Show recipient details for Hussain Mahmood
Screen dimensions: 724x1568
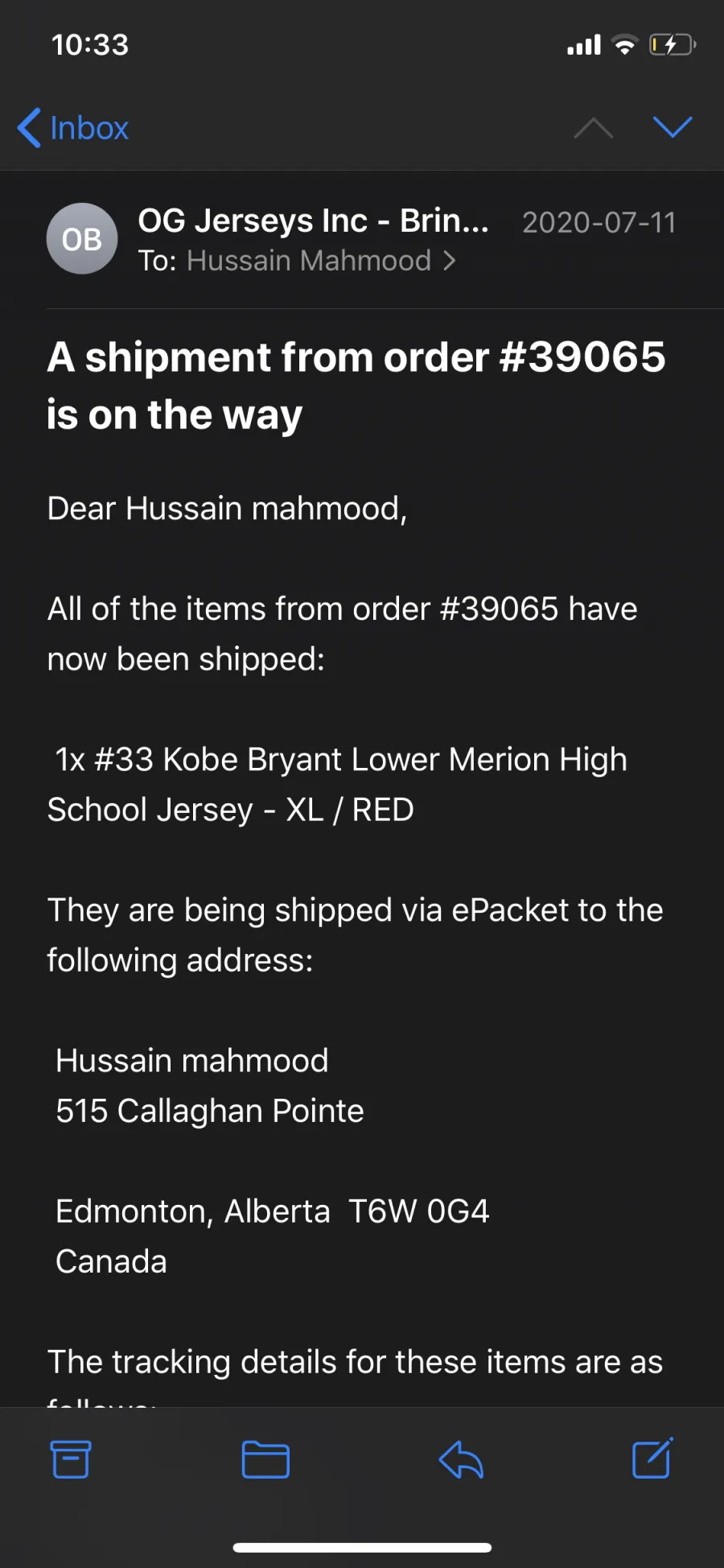point(321,261)
